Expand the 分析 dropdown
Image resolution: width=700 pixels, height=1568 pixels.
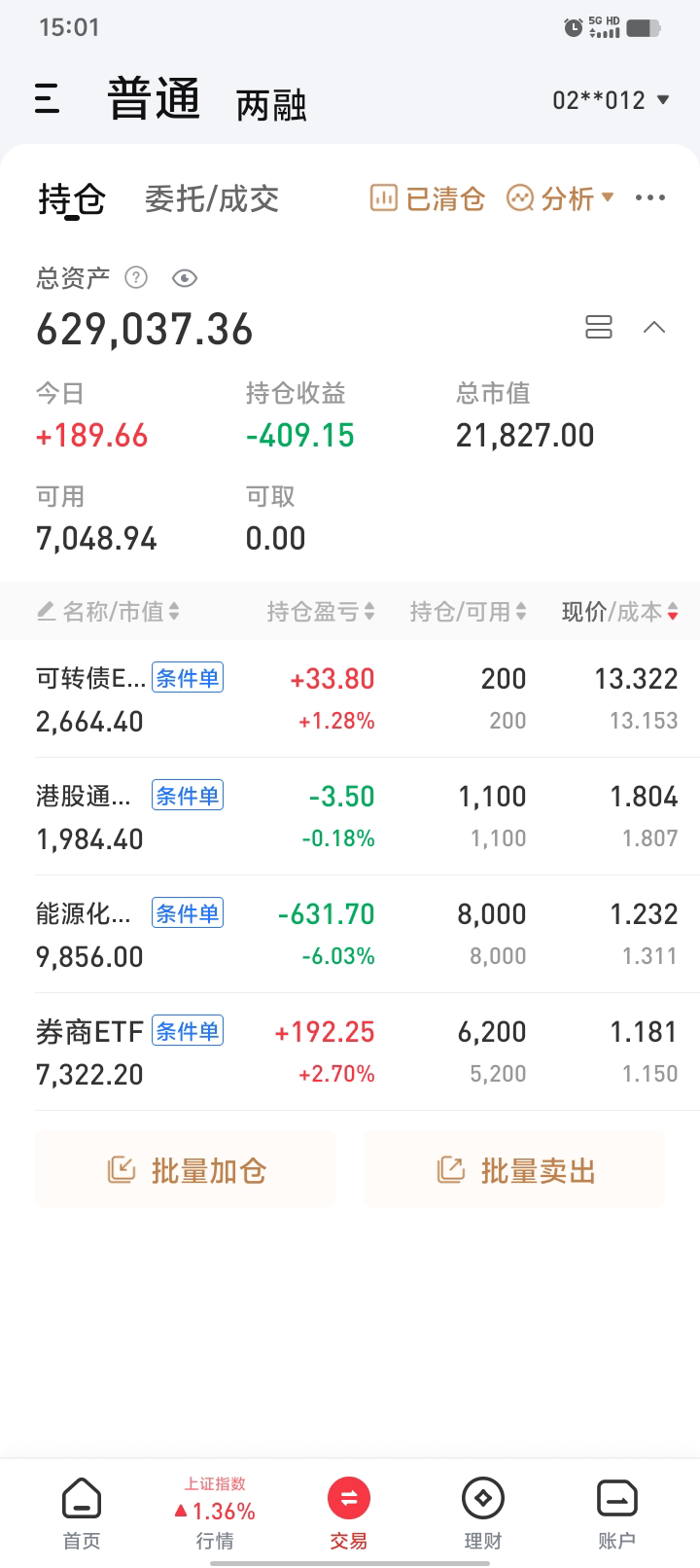(561, 198)
